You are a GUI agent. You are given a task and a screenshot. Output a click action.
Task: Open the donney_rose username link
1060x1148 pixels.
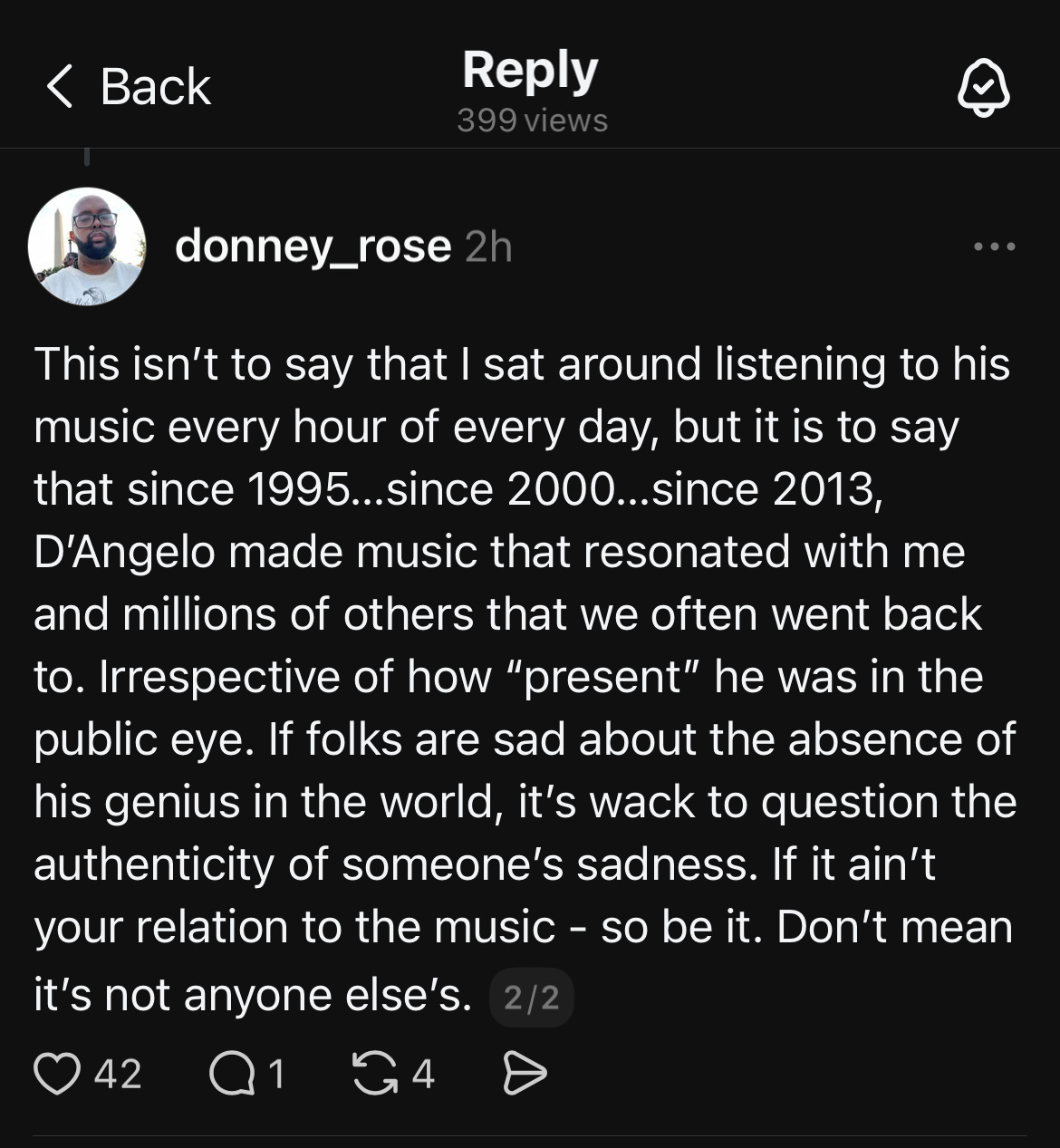313,246
